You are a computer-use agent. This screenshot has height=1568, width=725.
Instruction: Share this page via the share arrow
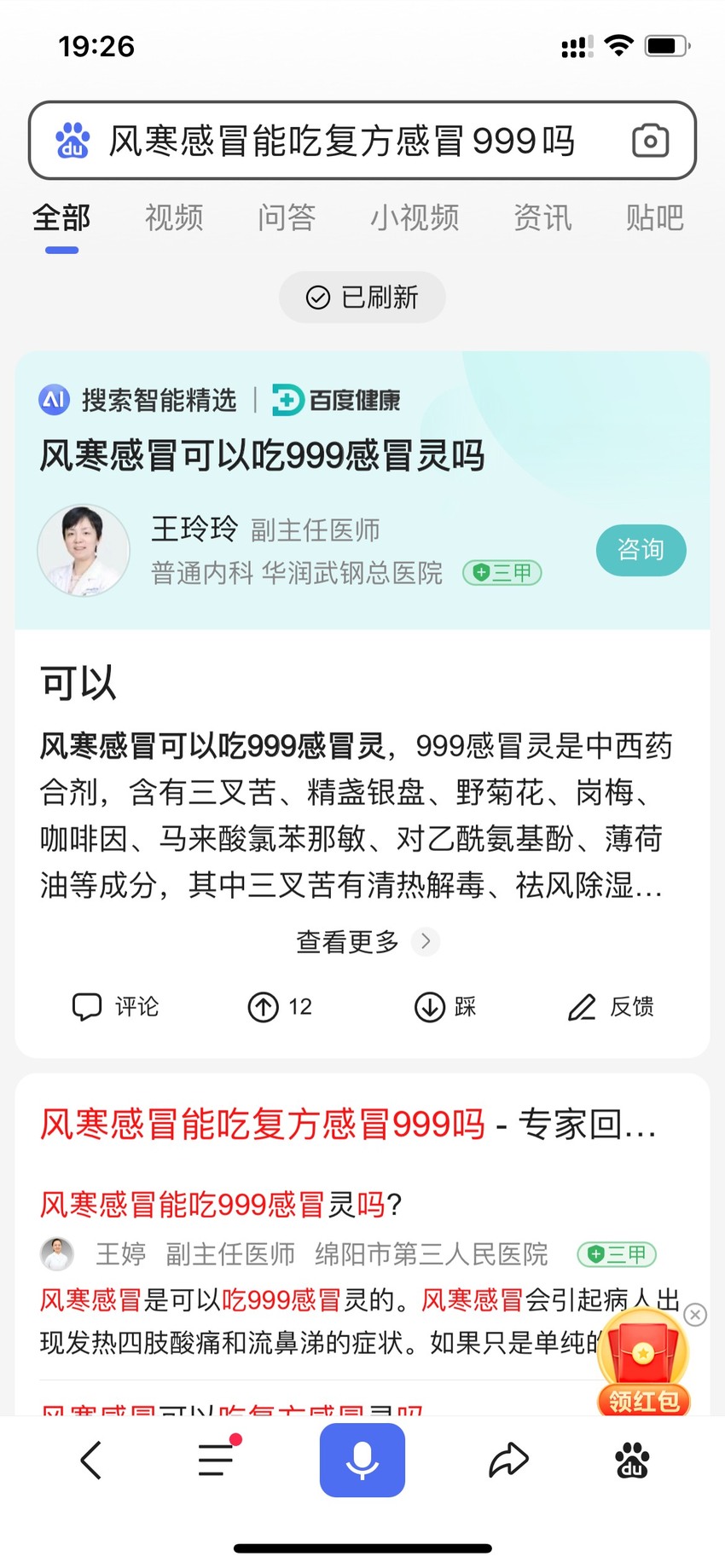coord(509,1460)
